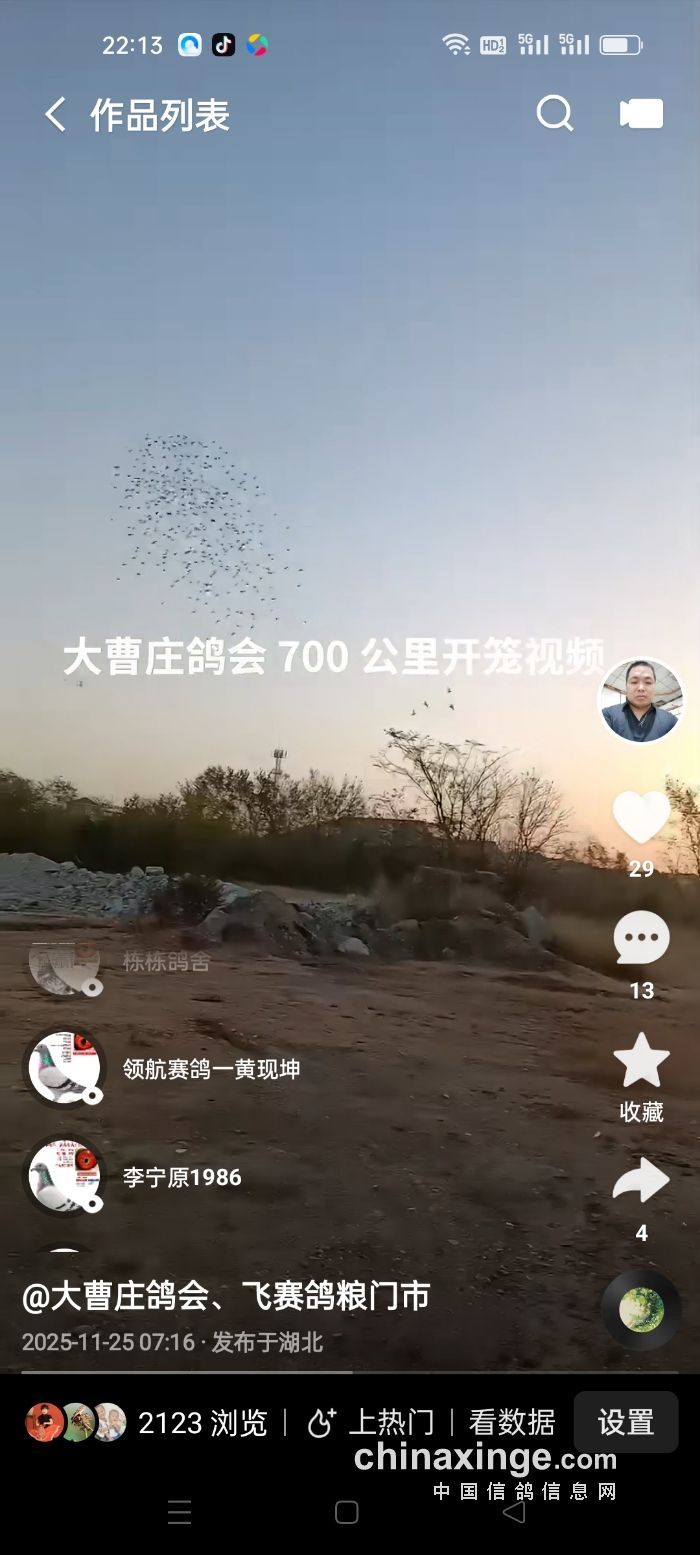Open recent apps from the navigation bar
The height and width of the screenshot is (1555, 700).
pos(180,1512)
